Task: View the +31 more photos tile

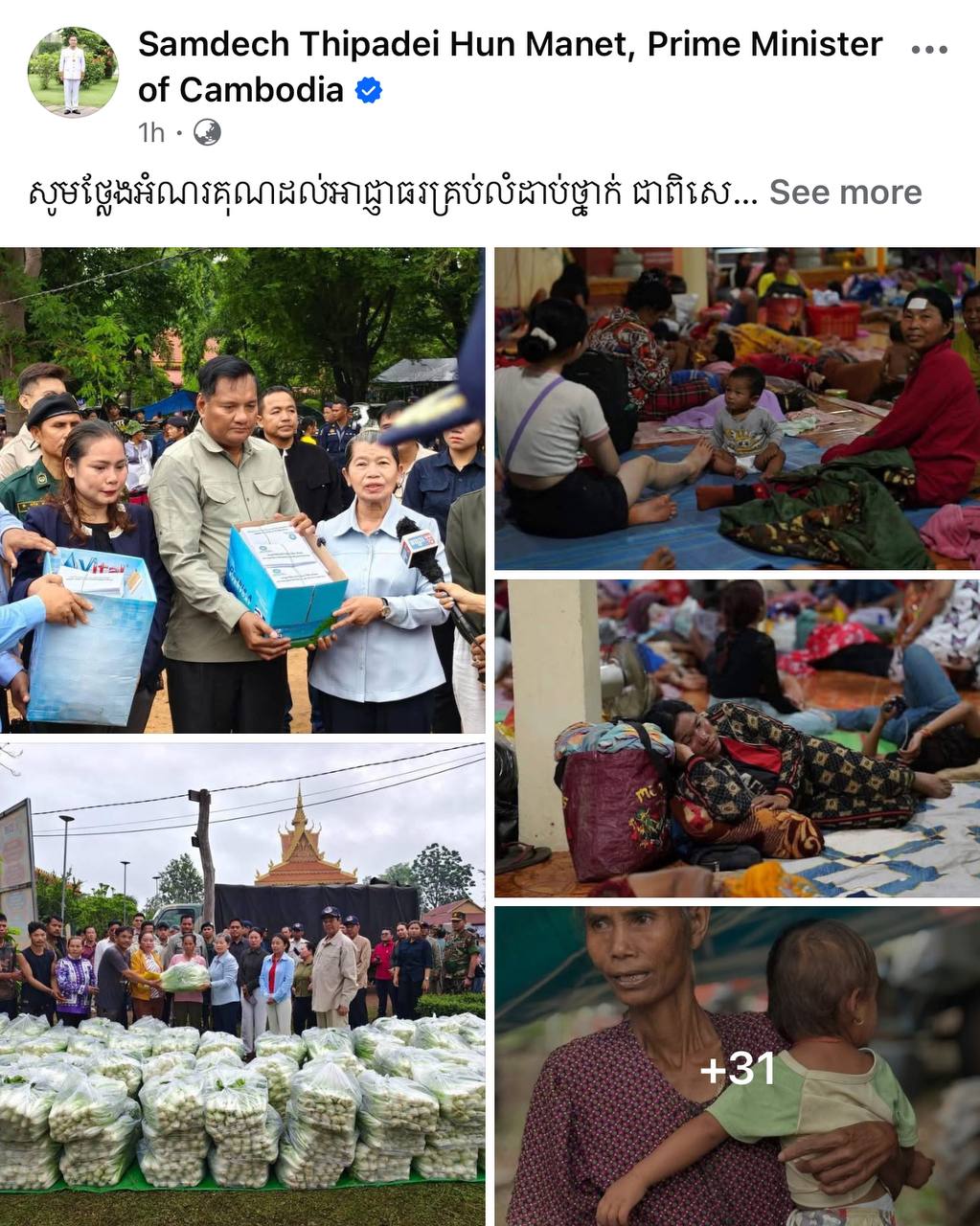Action: 737,1066
